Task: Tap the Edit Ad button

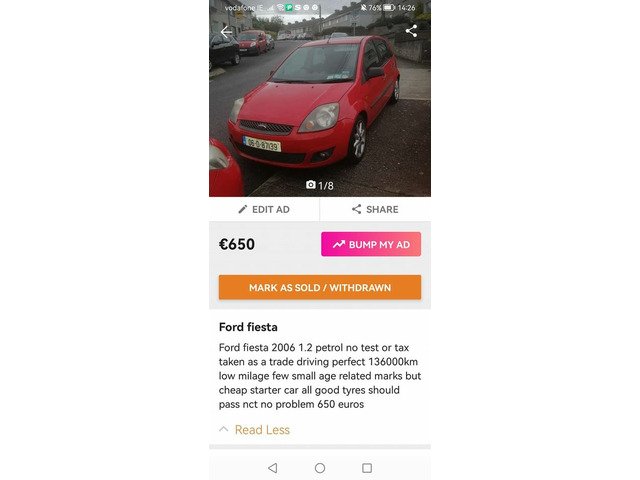Action: click(264, 209)
